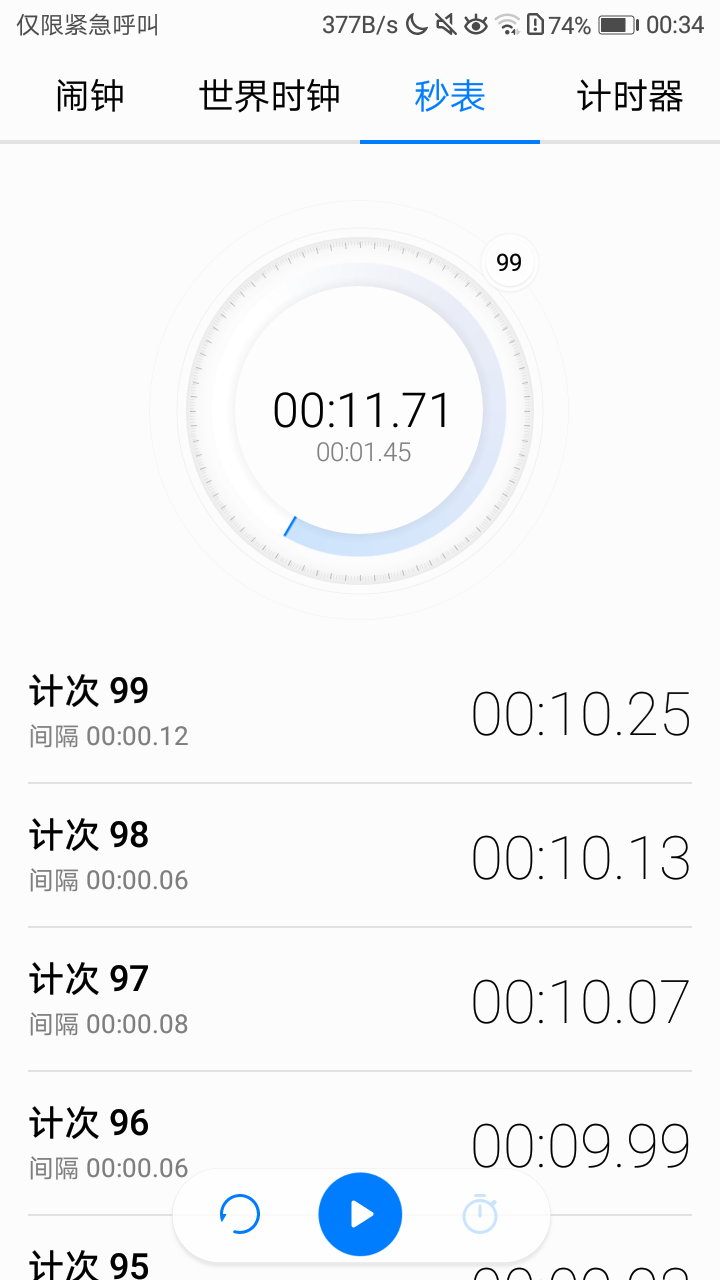Switch to the 闹钟 tab
720x1280 pixels.
point(92,96)
